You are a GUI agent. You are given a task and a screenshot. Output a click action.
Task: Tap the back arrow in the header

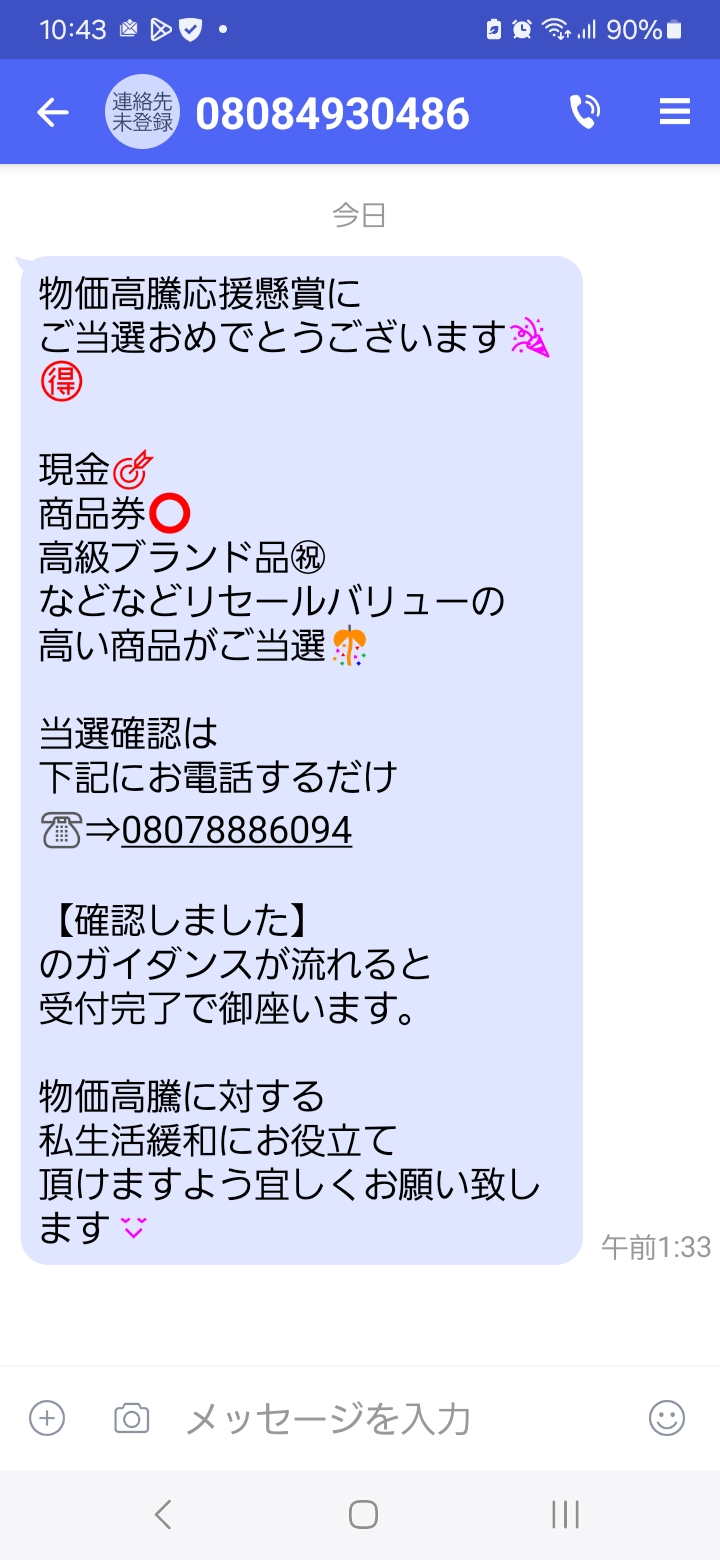coord(53,112)
